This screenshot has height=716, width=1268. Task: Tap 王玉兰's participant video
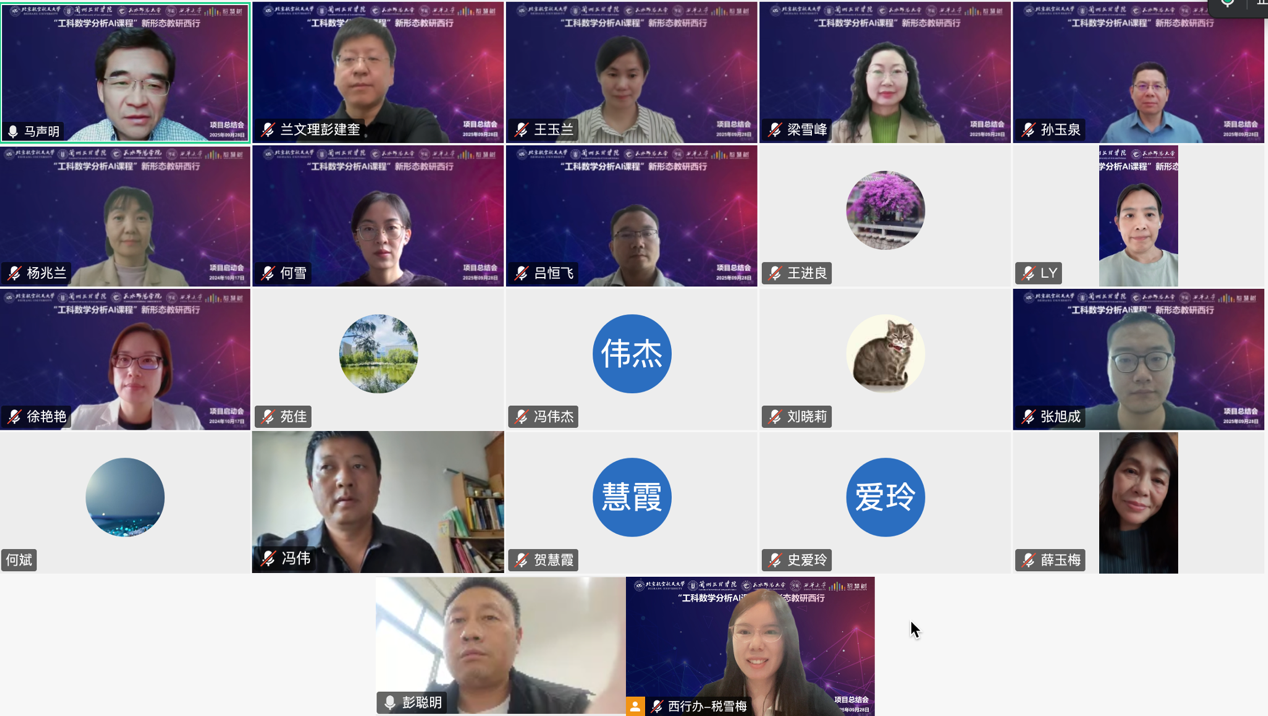pos(631,72)
